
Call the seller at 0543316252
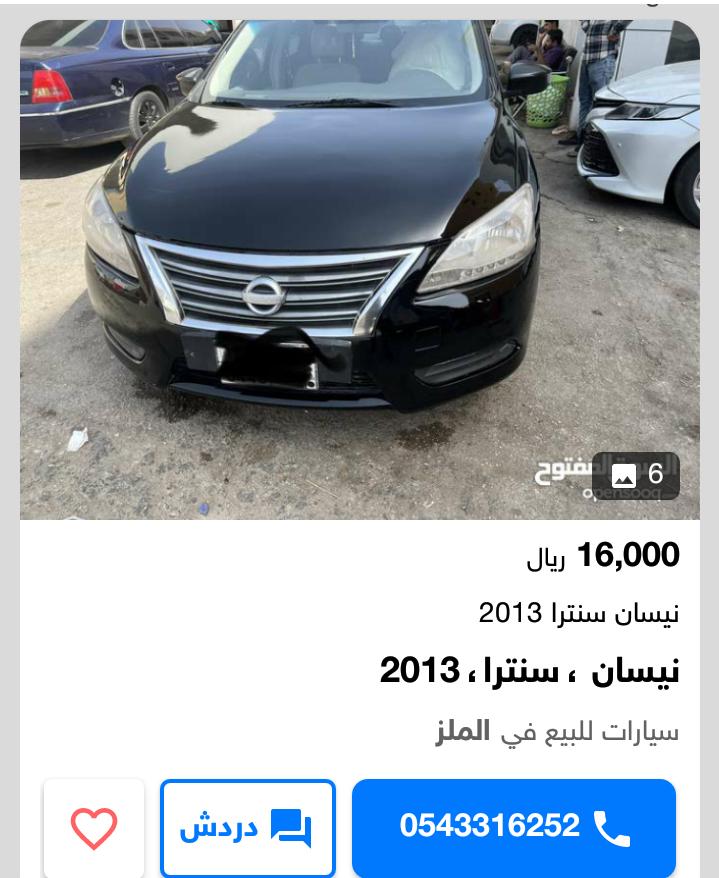coord(514,828)
